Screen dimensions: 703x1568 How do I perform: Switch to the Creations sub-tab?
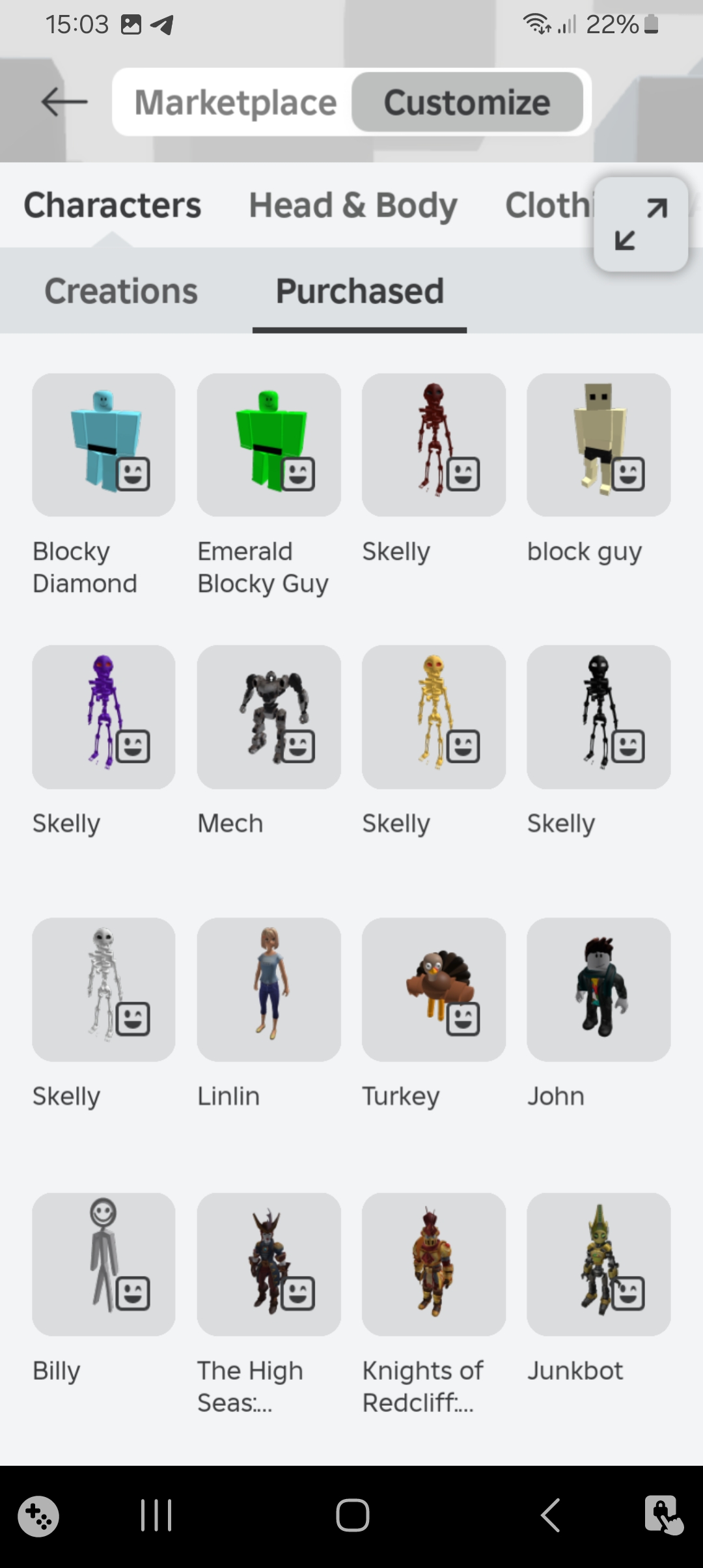(x=121, y=291)
